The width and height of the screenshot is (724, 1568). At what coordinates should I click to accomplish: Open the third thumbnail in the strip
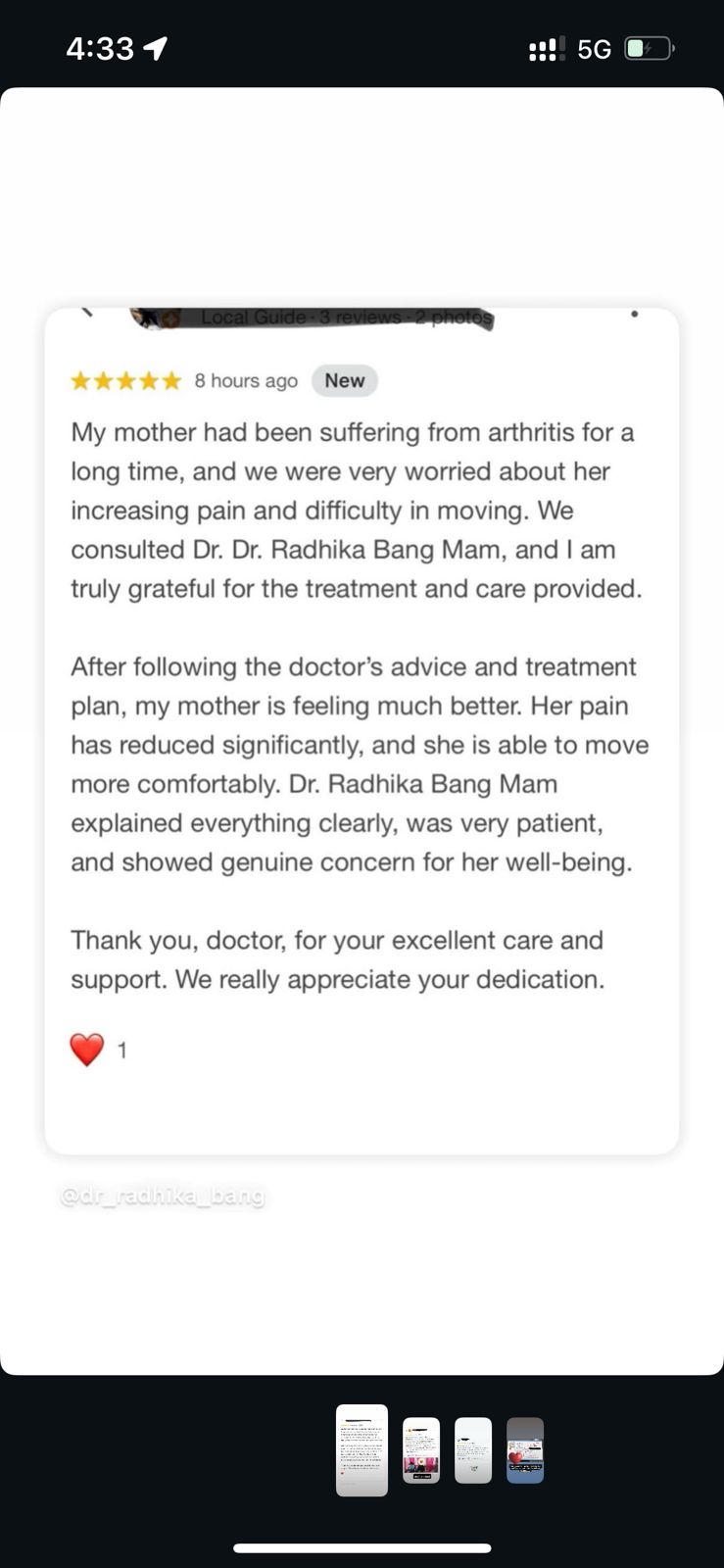(473, 1450)
